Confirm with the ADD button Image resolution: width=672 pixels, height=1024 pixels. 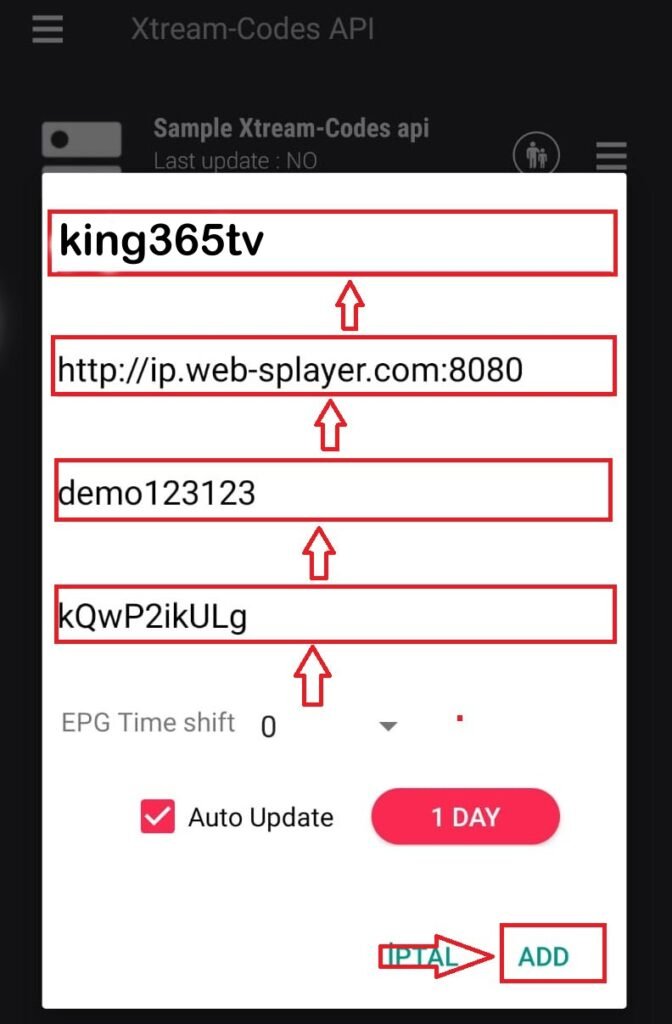tap(544, 956)
